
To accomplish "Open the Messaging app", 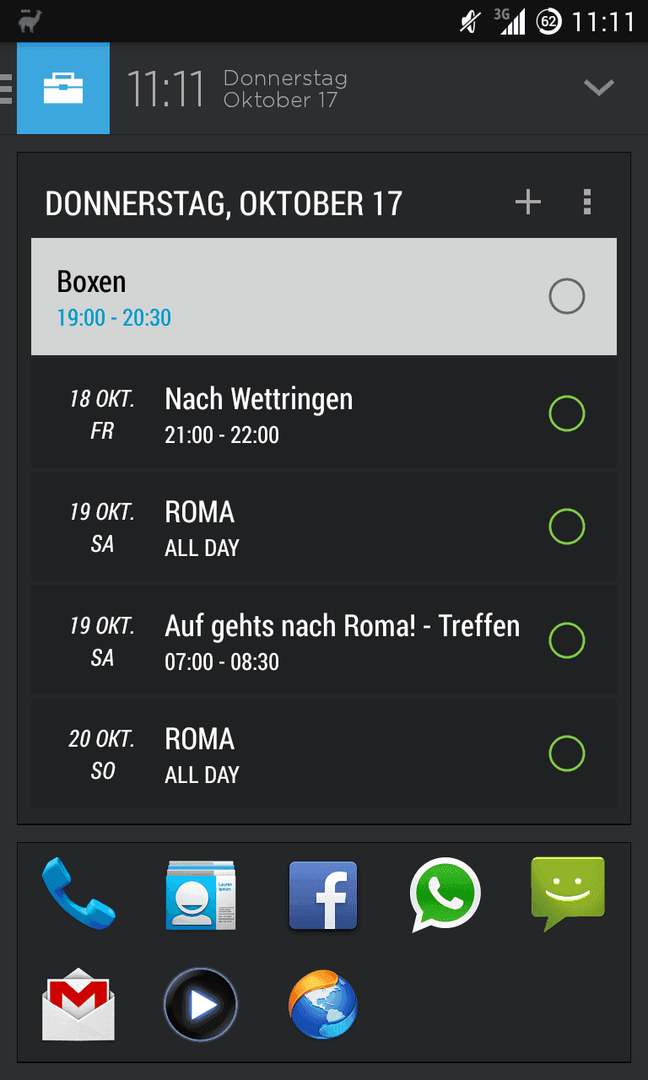I will point(567,894).
